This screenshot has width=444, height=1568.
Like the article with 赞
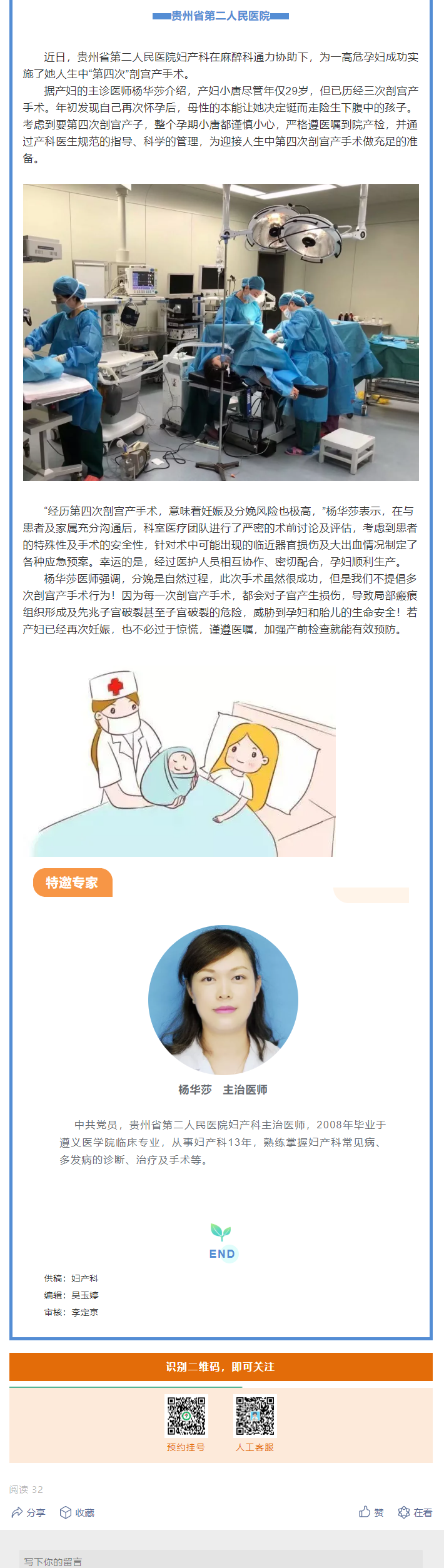click(x=371, y=1512)
